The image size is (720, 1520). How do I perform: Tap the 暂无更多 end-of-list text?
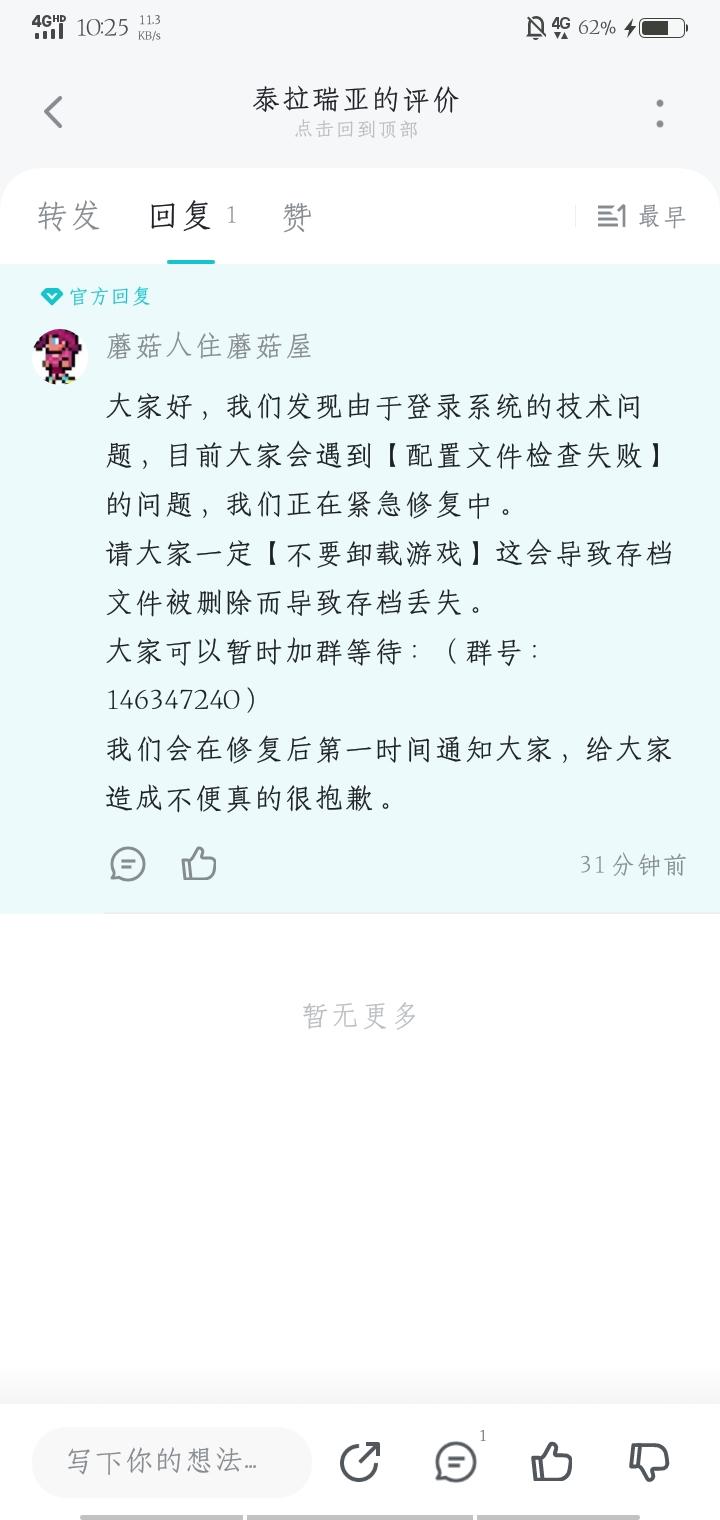click(x=359, y=1015)
